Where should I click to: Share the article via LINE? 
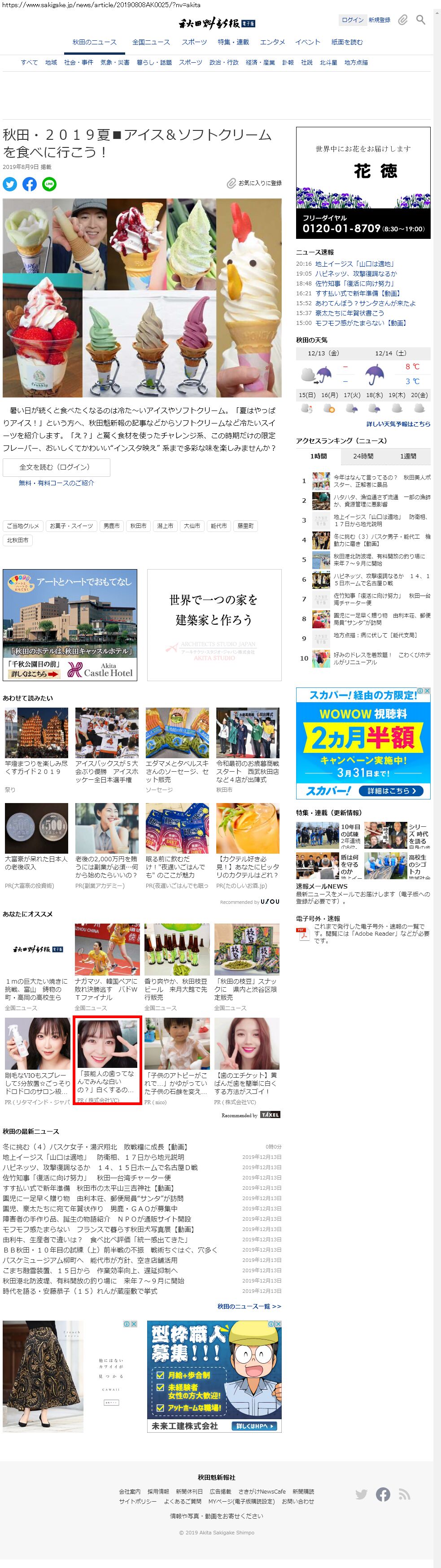49,184
